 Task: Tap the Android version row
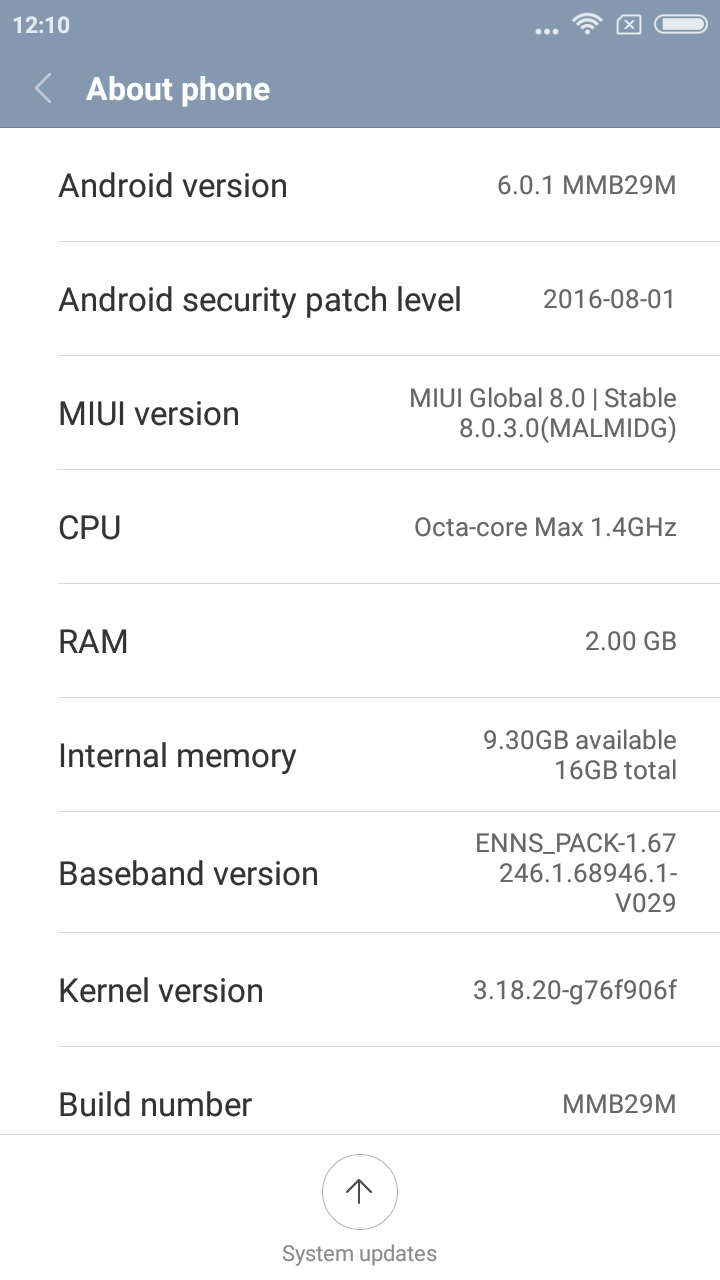click(360, 186)
